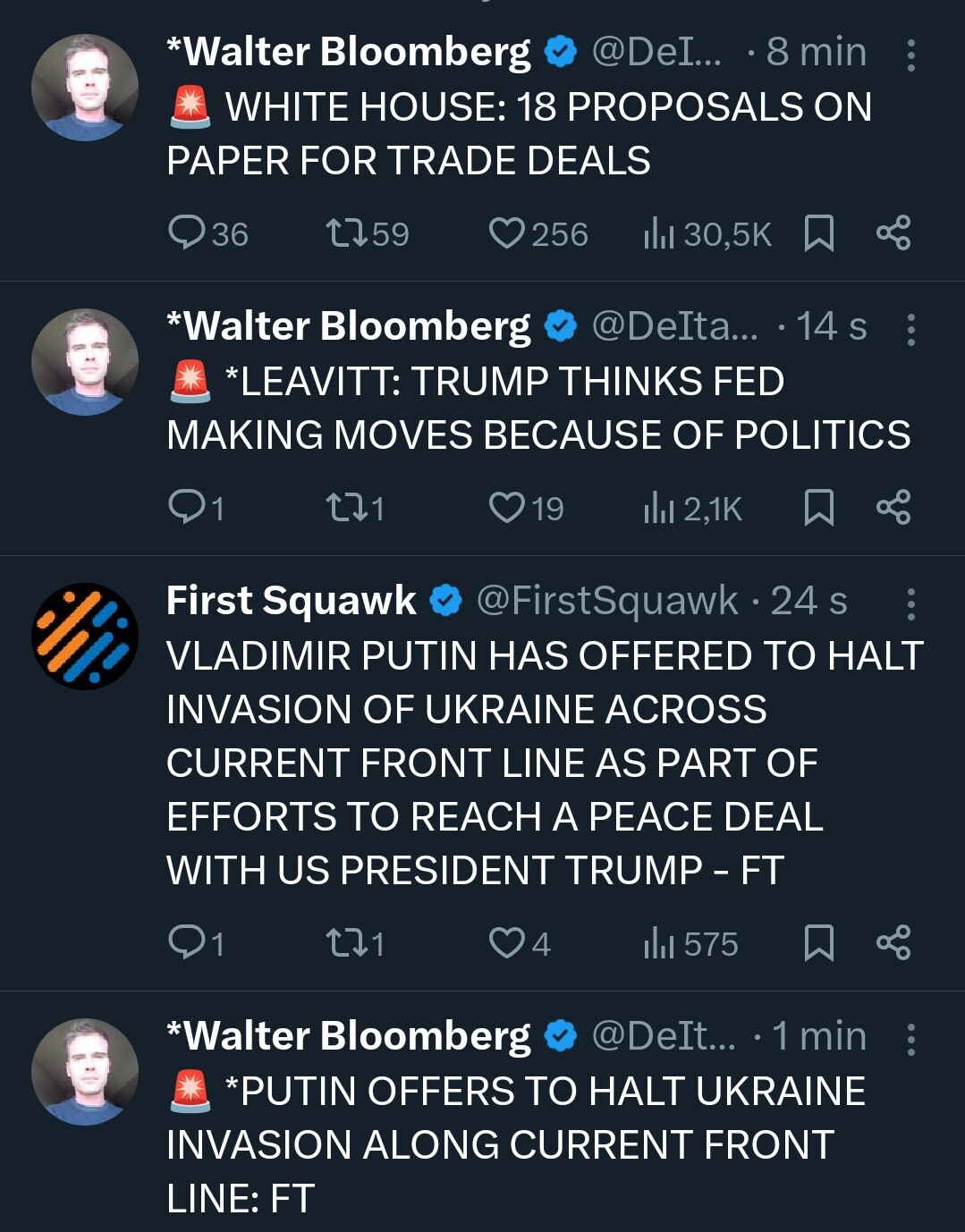Open First Squawk's profile picture
Viewport: 965px width, 1232px height.
coord(85,636)
